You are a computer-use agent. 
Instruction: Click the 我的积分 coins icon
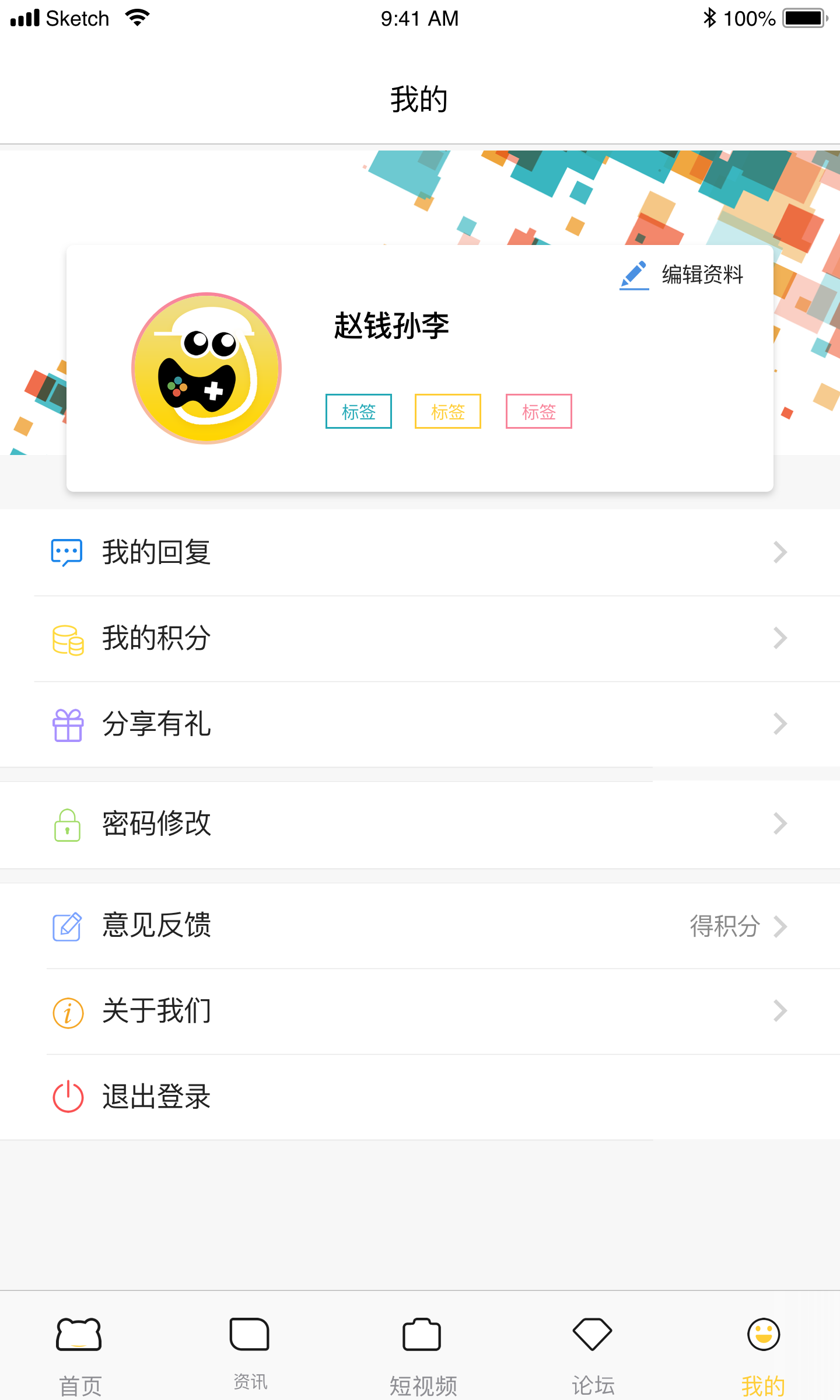[x=66, y=639]
